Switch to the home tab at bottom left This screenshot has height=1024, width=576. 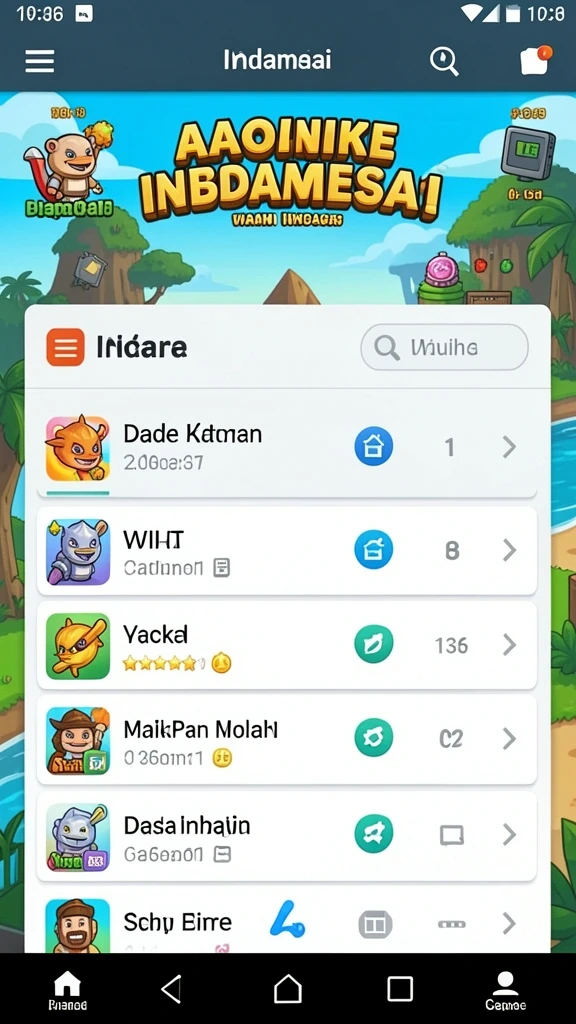click(x=68, y=989)
